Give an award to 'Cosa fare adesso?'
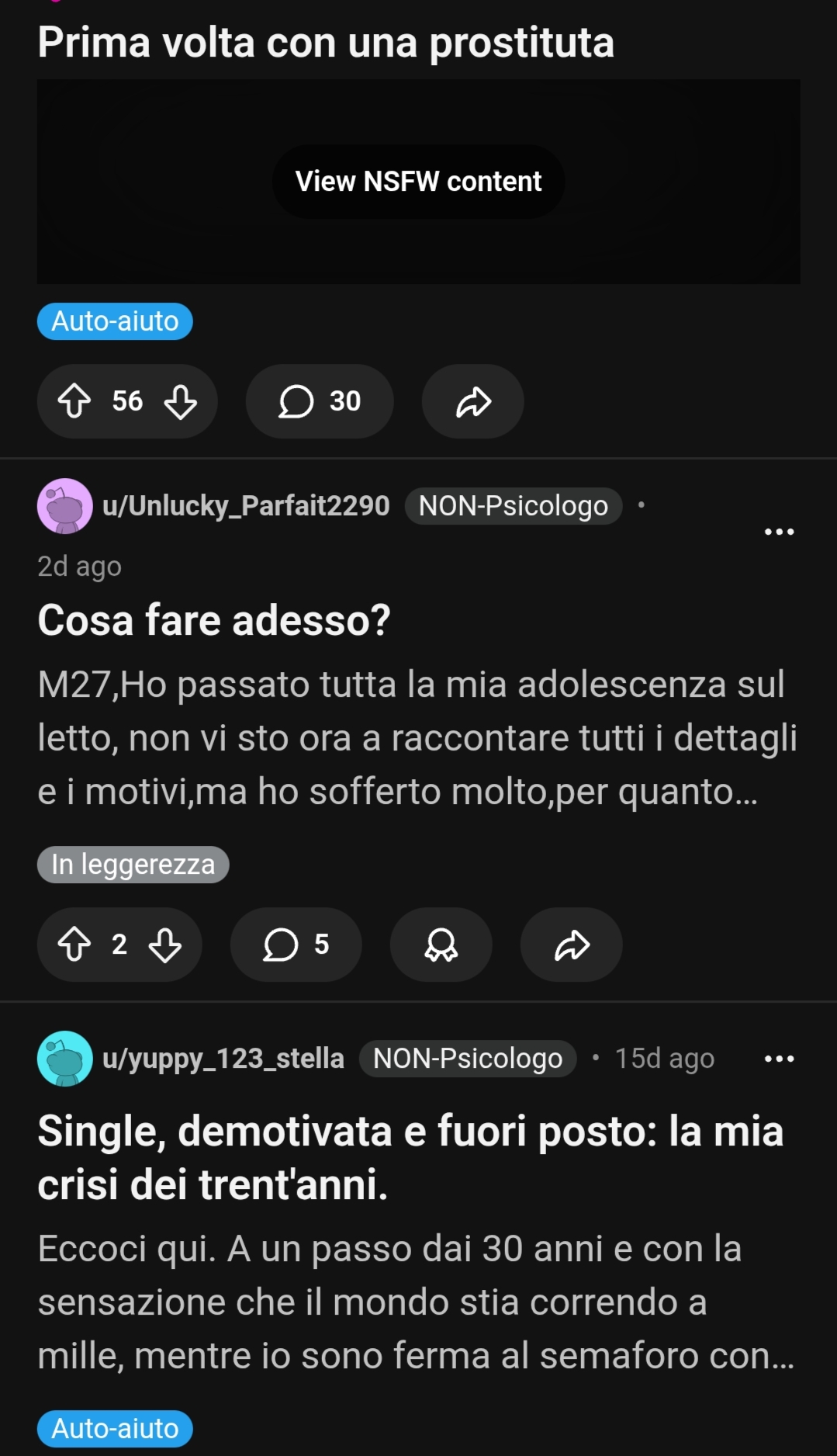The height and width of the screenshot is (1456, 837). 441,945
